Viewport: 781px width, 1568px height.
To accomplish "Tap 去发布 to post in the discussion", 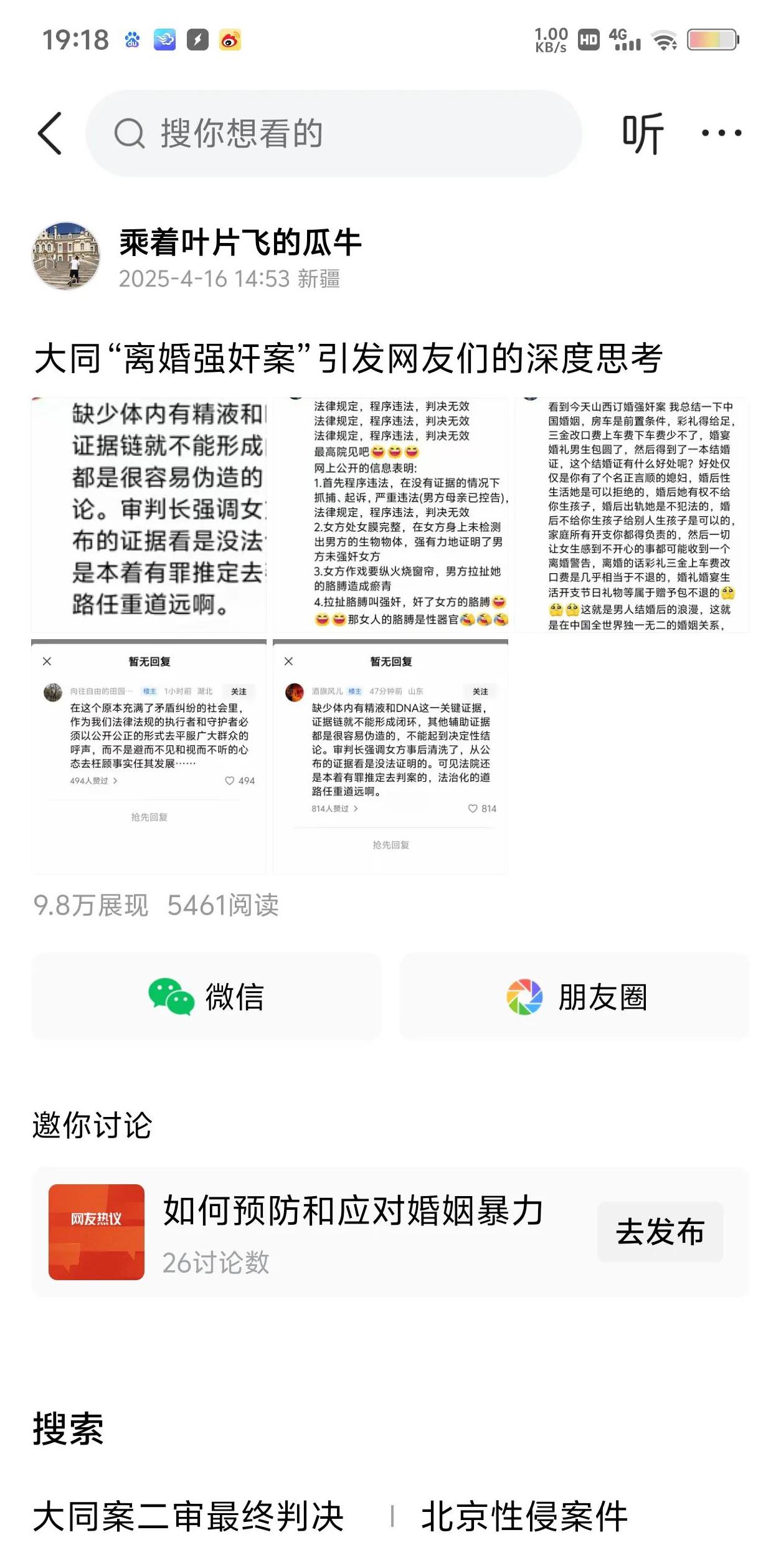I will [660, 1232].
